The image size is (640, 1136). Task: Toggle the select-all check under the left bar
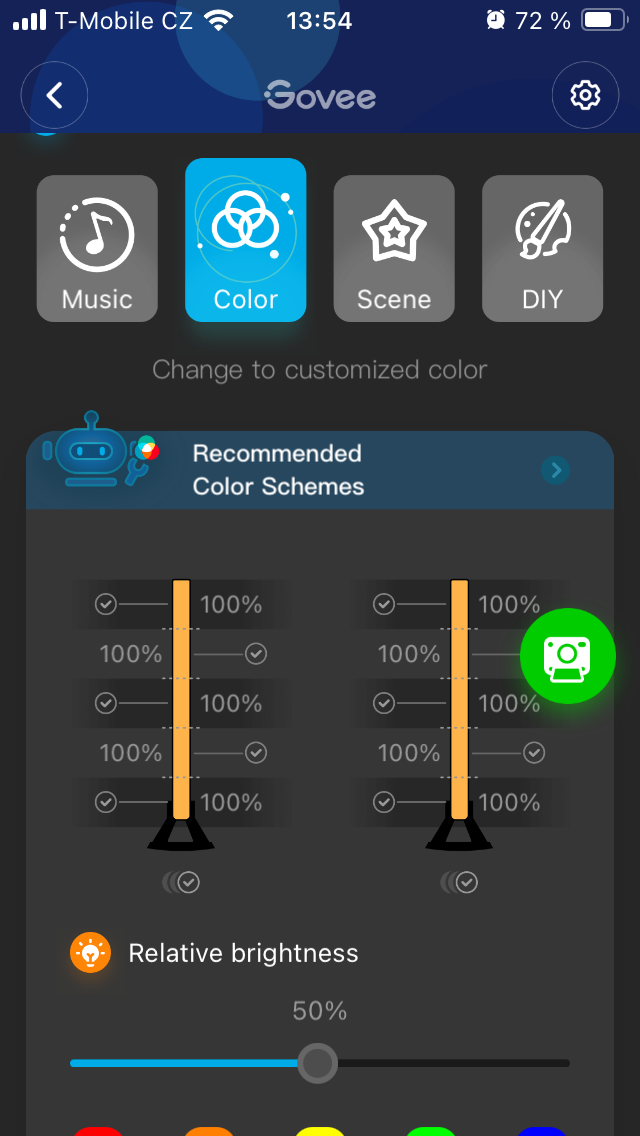(188, 882)
